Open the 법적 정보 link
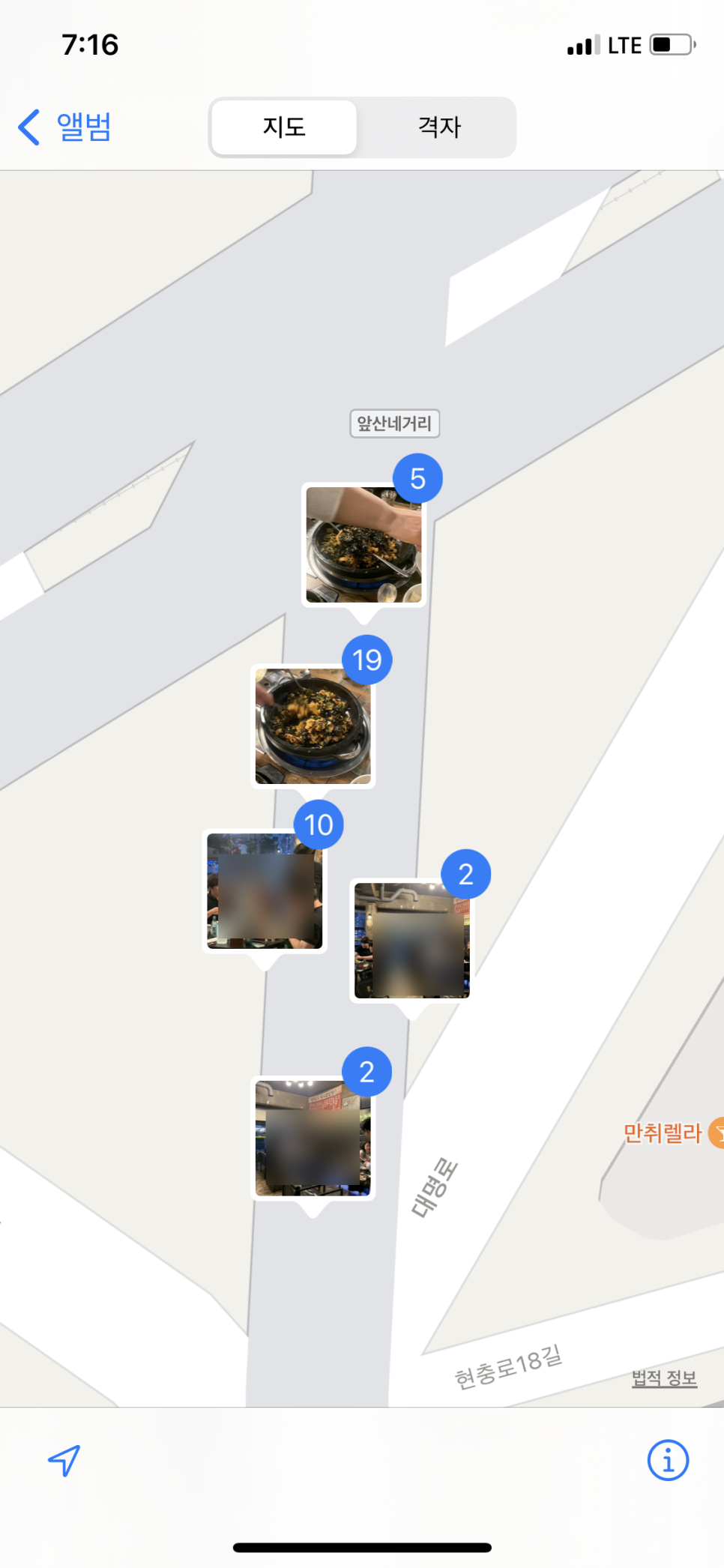The image size is (724, 1568). point(664,1378)
